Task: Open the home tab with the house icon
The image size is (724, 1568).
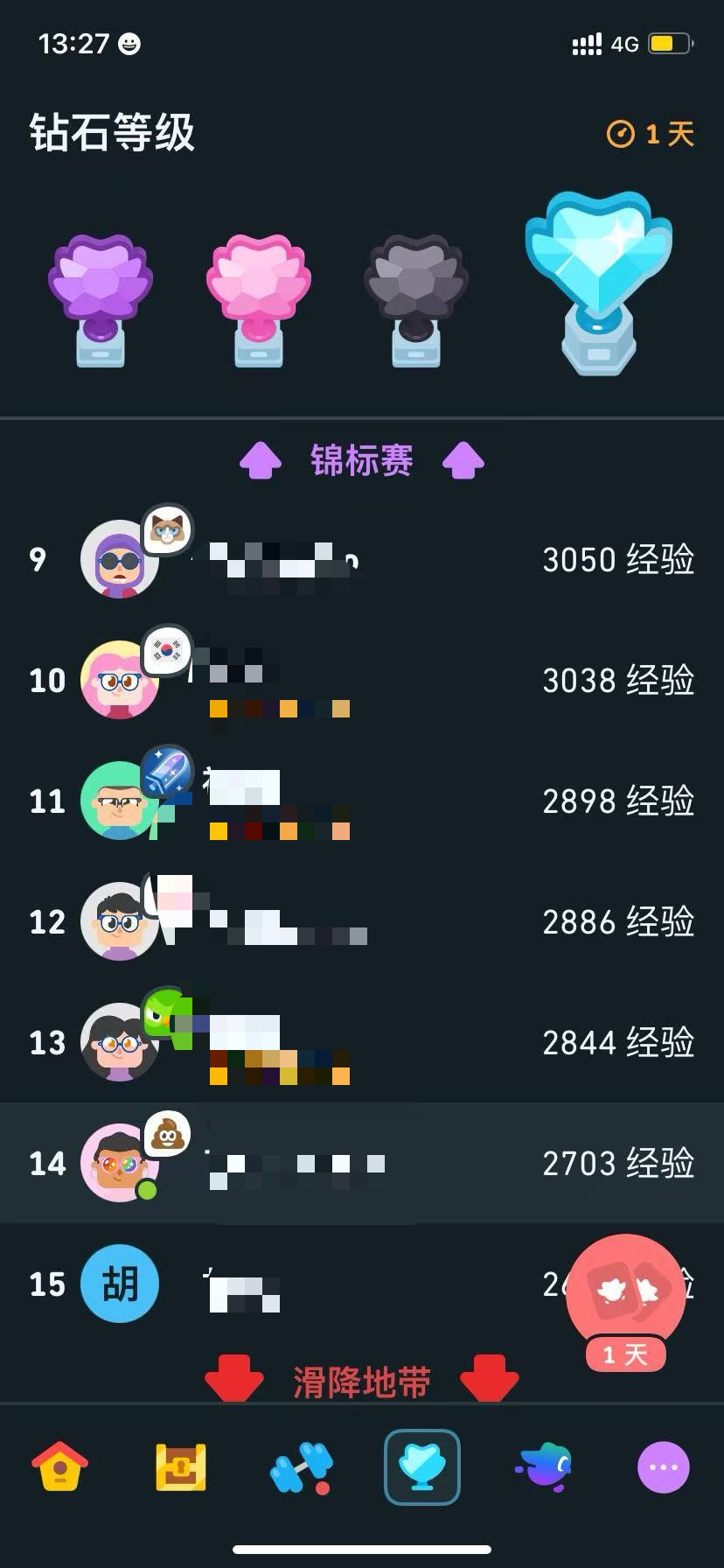Action: [x=59, y=1466]
